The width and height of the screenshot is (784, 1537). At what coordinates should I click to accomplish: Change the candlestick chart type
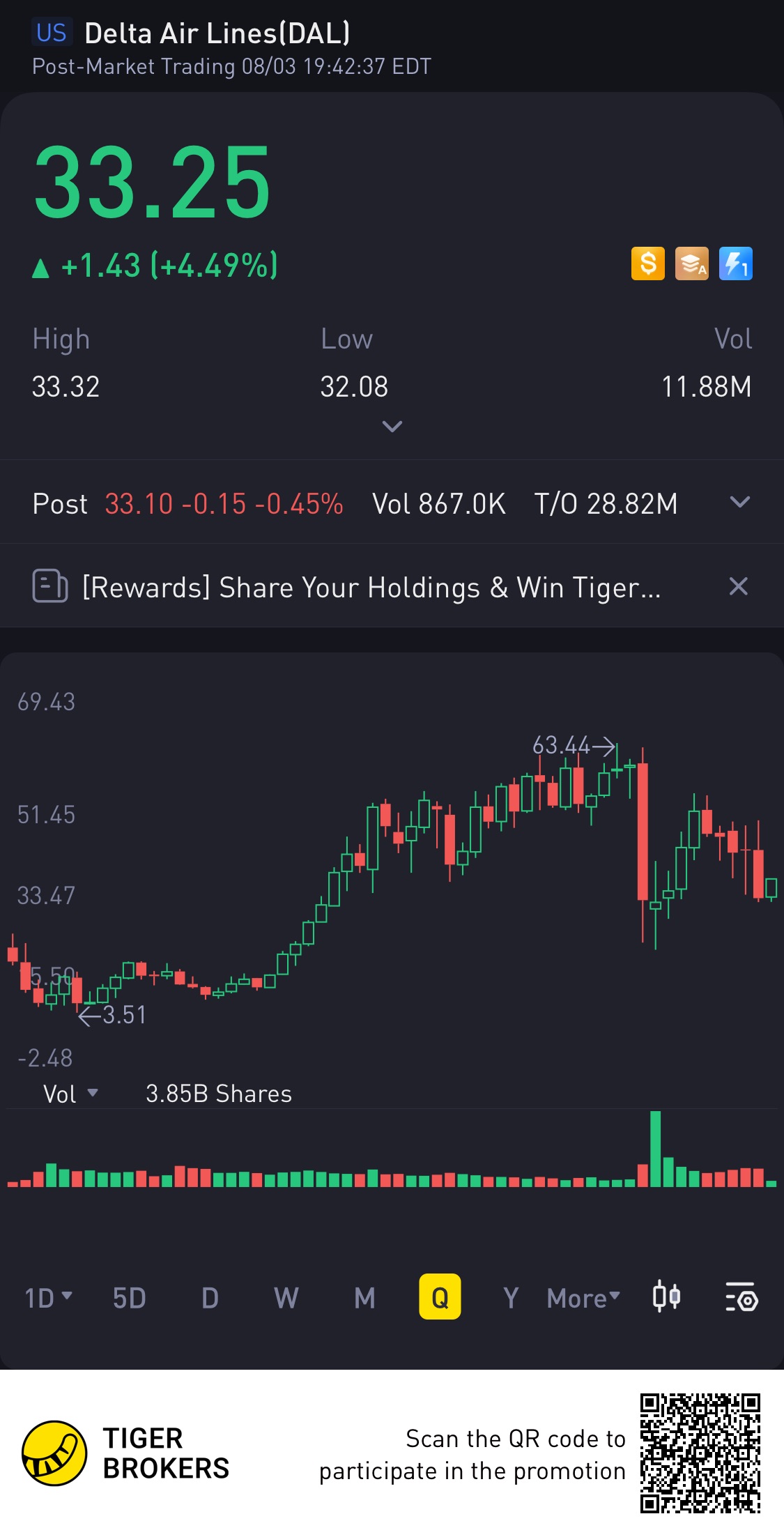[666, 1297]
